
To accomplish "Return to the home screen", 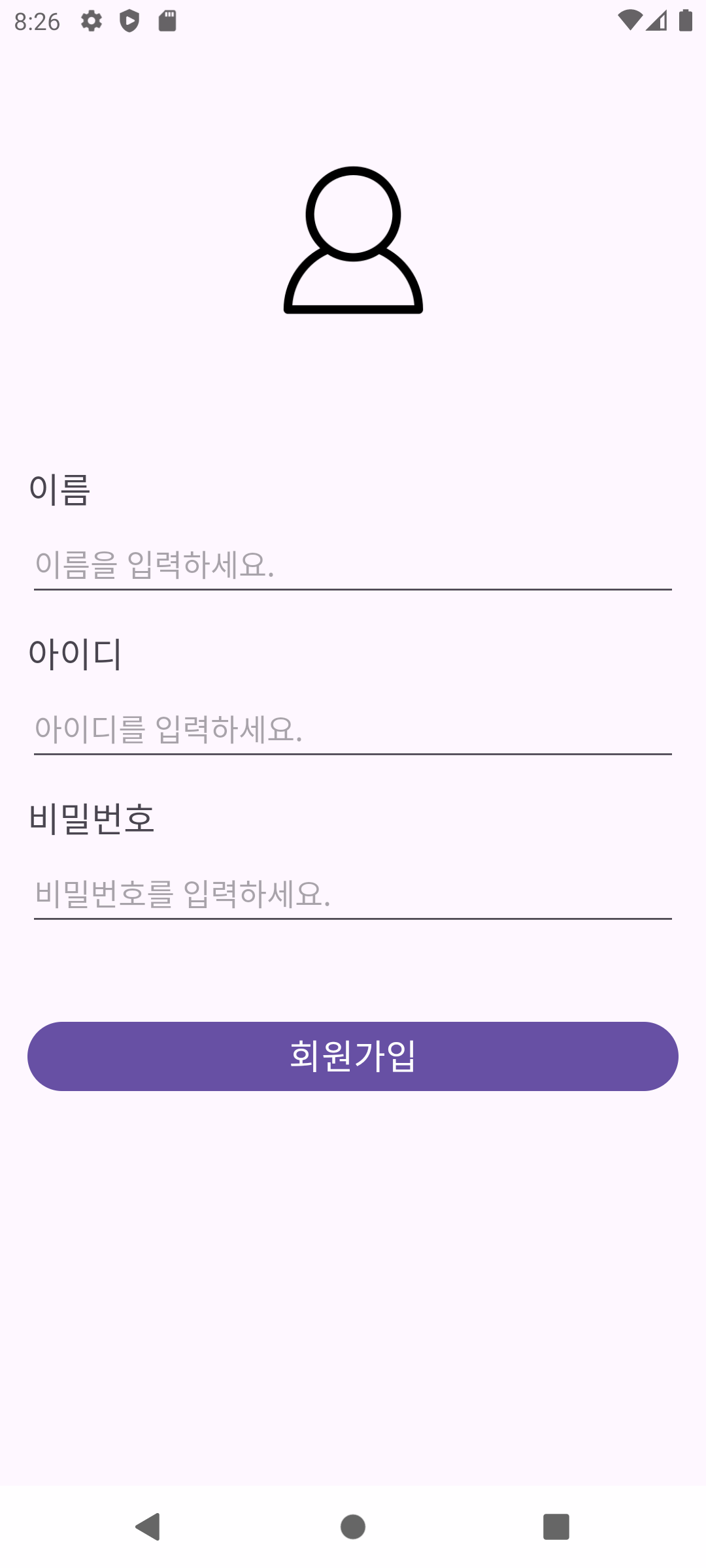I will click(353, 1527).
